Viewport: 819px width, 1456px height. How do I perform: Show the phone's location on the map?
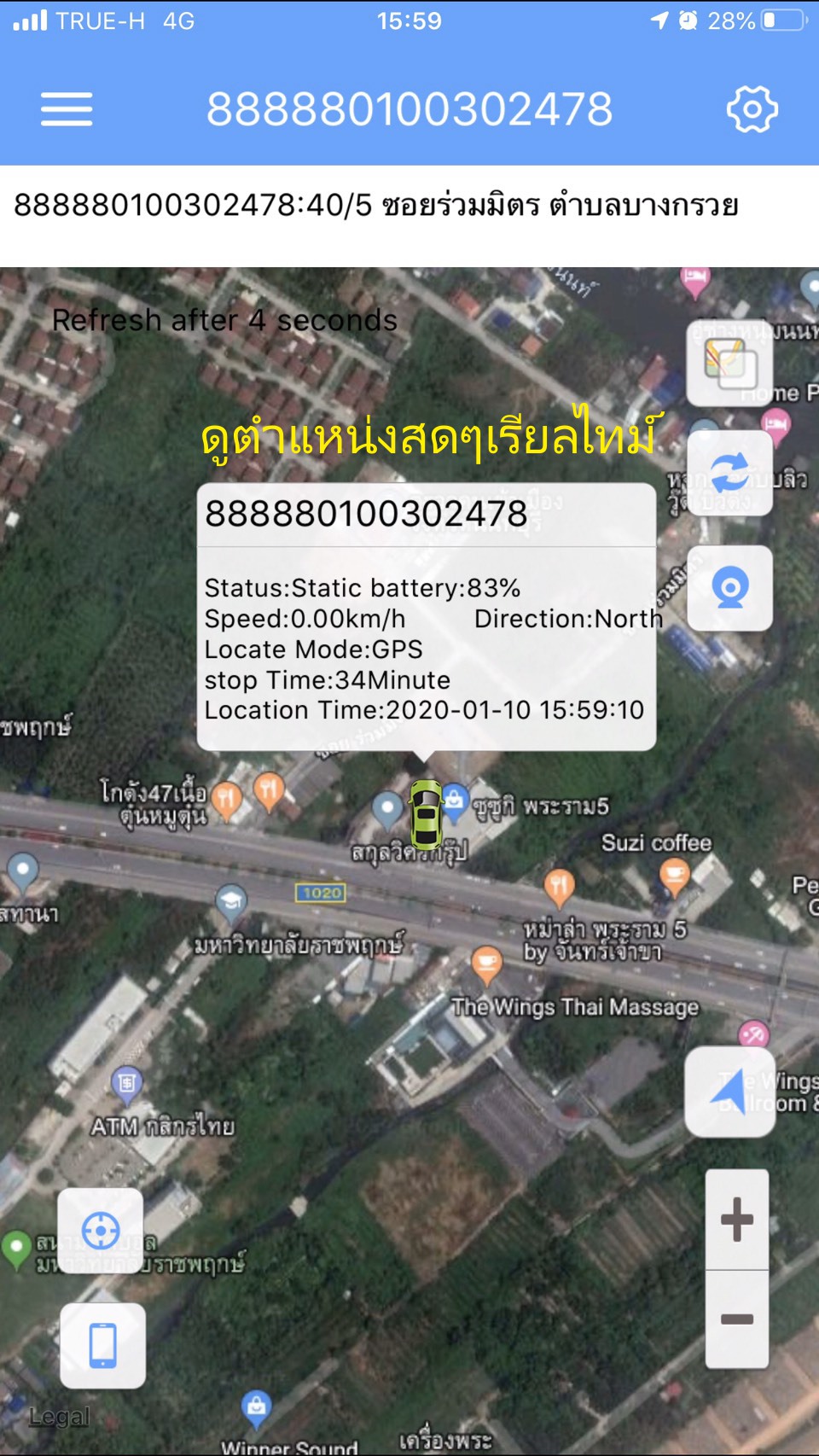(102, 1345)
